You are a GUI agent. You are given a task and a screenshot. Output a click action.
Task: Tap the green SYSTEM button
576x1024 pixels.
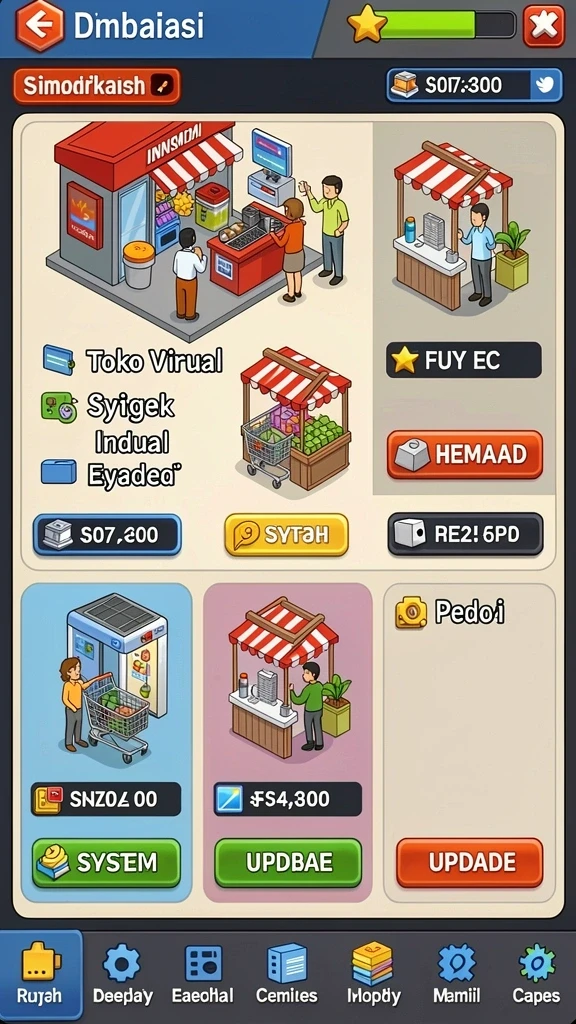pos(106,863)
